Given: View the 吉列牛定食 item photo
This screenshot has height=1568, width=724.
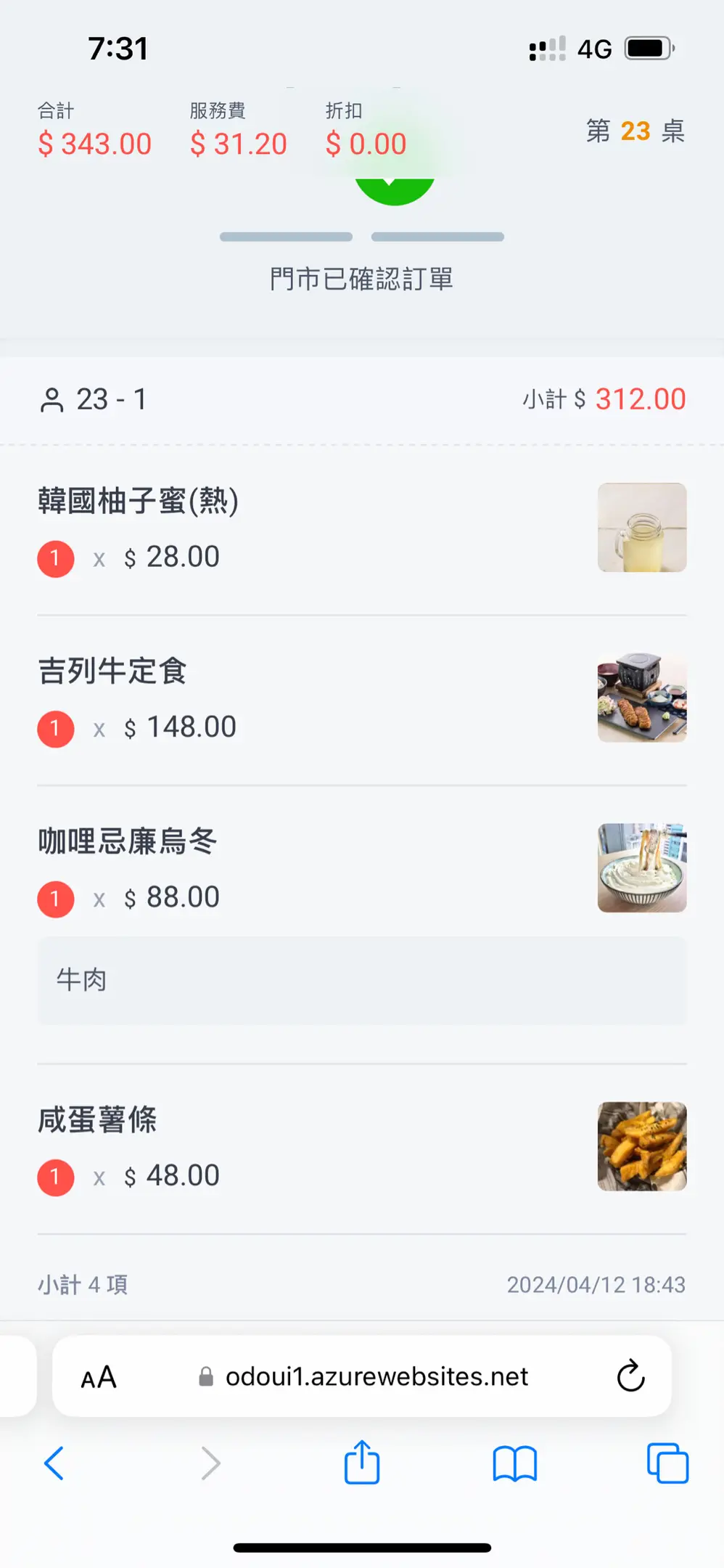Looking at the screenshot, I should pyautogui.click(x=642, y=698).
